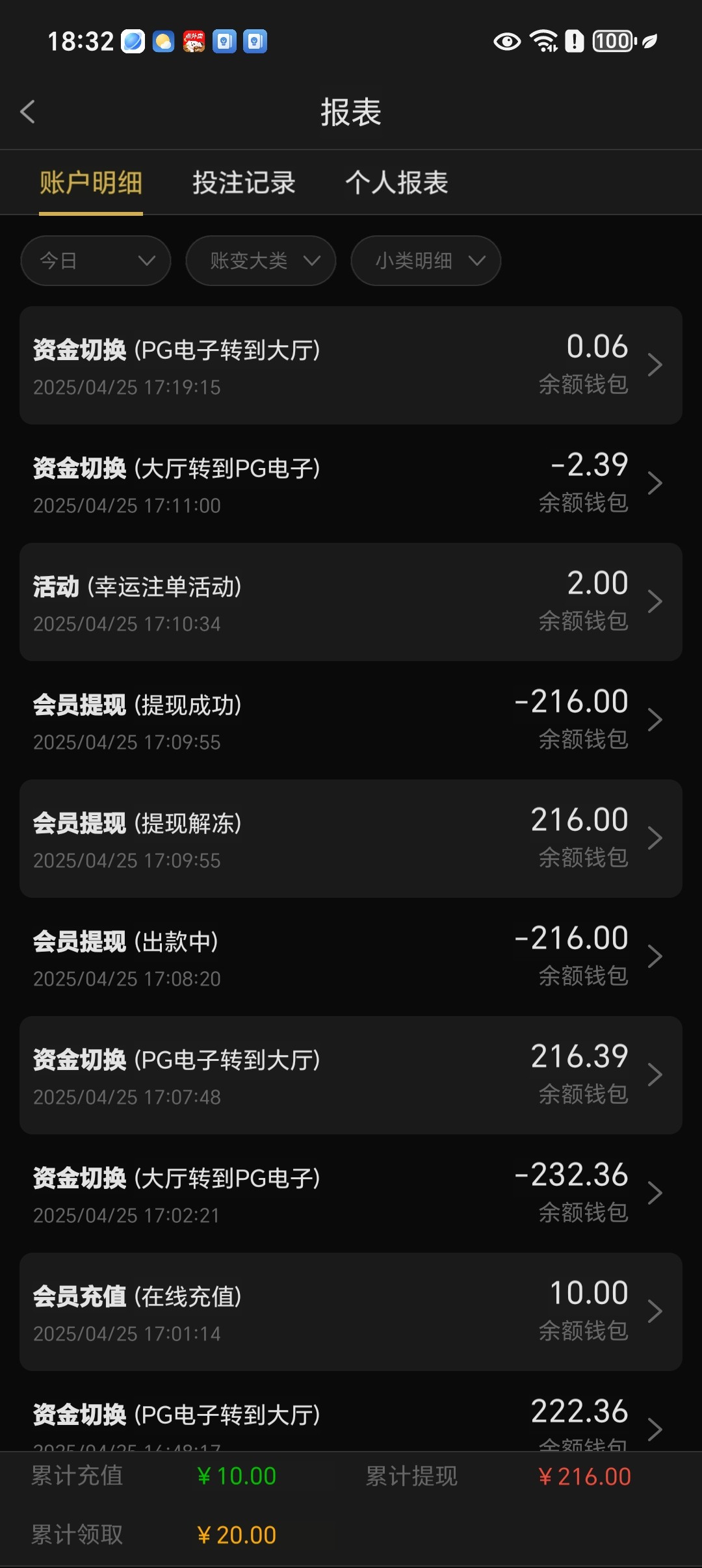Open the 222.36 PG电子转到大厅 record

click(351, 1412)
